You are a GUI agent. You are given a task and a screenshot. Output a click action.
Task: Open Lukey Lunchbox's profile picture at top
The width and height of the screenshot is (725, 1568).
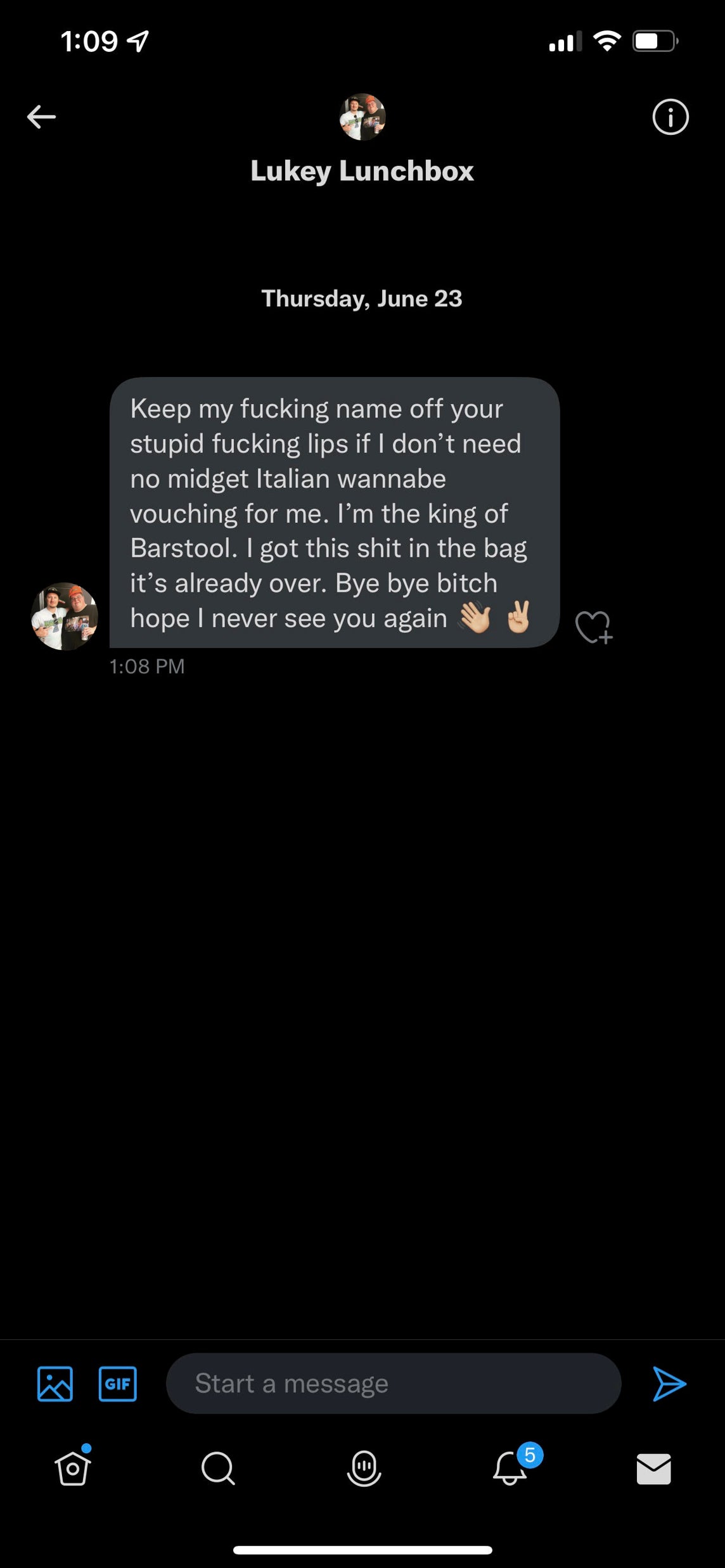coord(362,117)
